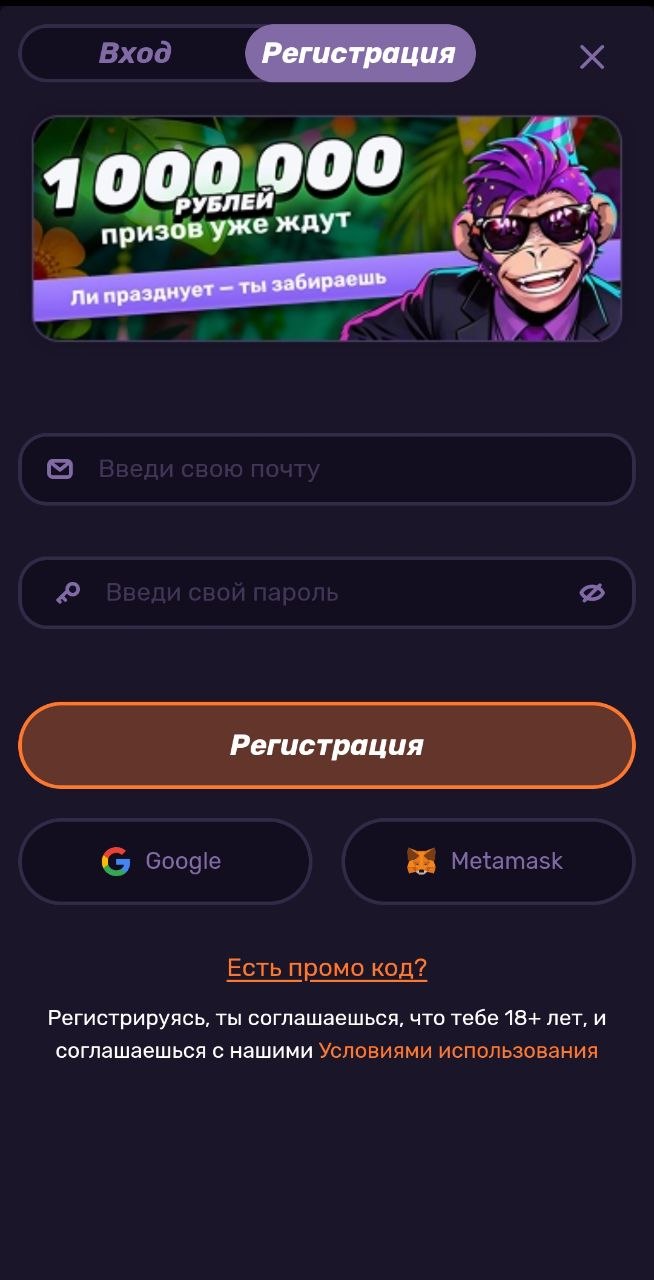Select the Регистрация tab at top
The height and width of the screenshot is (1280, 654).
point(359,53)
